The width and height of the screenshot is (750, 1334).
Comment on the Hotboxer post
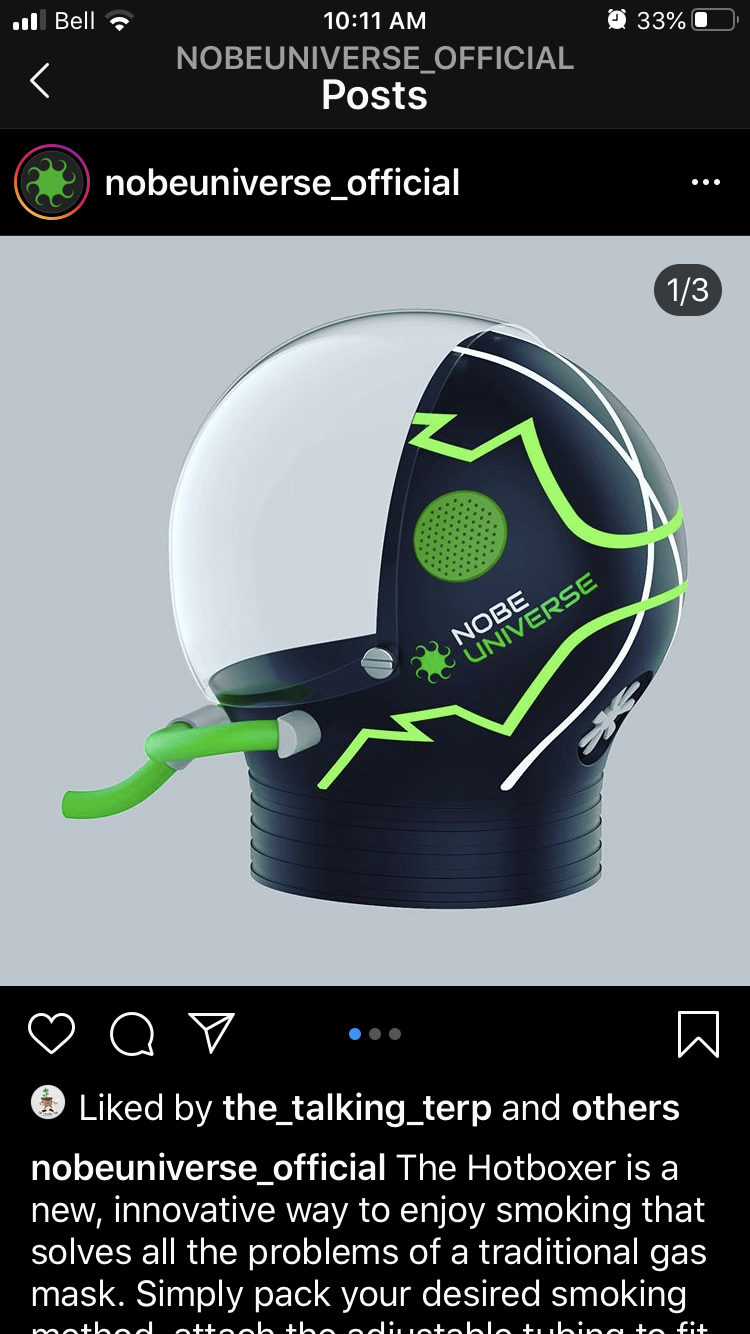(131, 1034)
